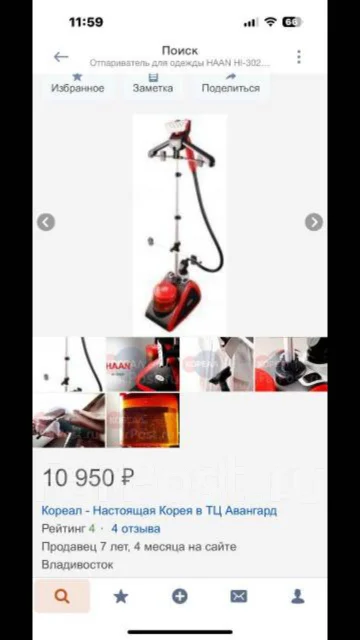The image size is (360, 640).
Task: Switch to the search tab
Action: click(x=62, y=596)
